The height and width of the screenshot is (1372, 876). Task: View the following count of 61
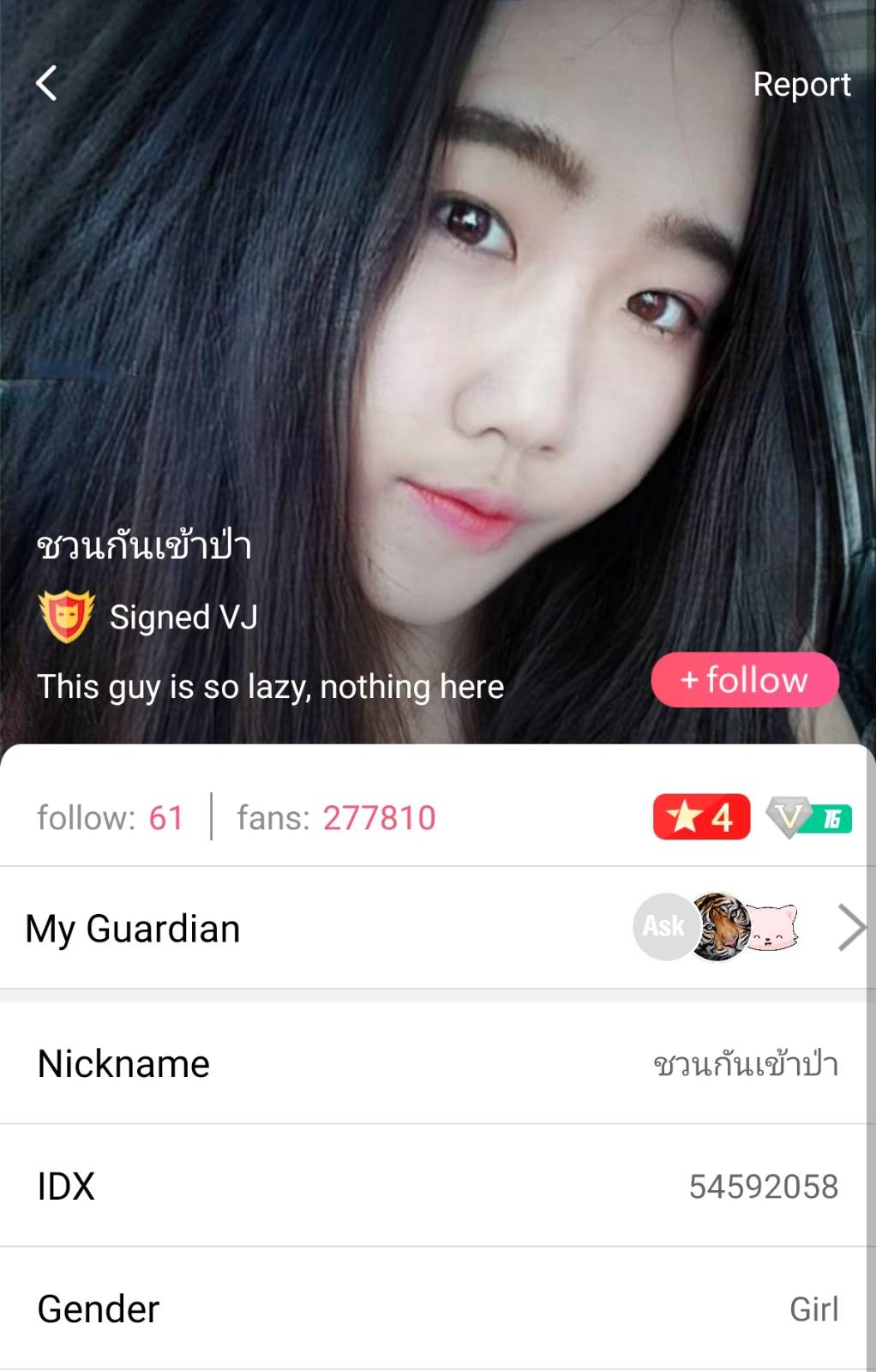click(111, 817)
